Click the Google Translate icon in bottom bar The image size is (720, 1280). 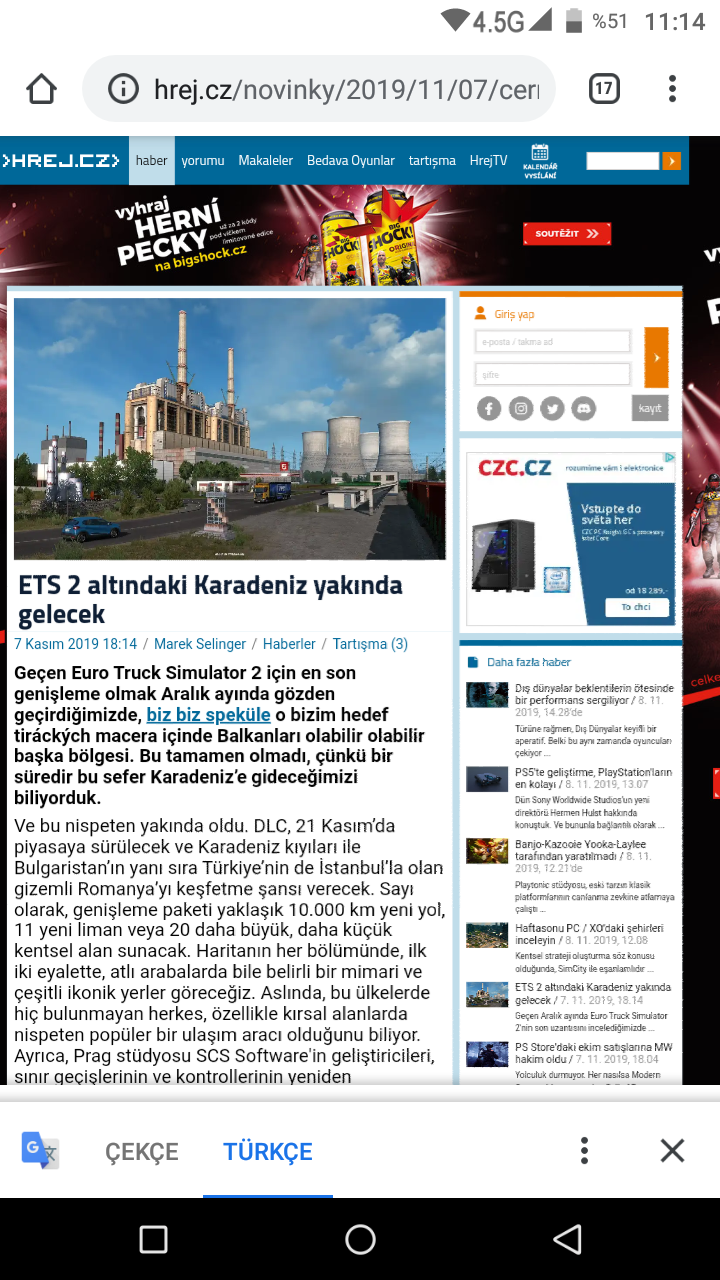[39, 1150]
